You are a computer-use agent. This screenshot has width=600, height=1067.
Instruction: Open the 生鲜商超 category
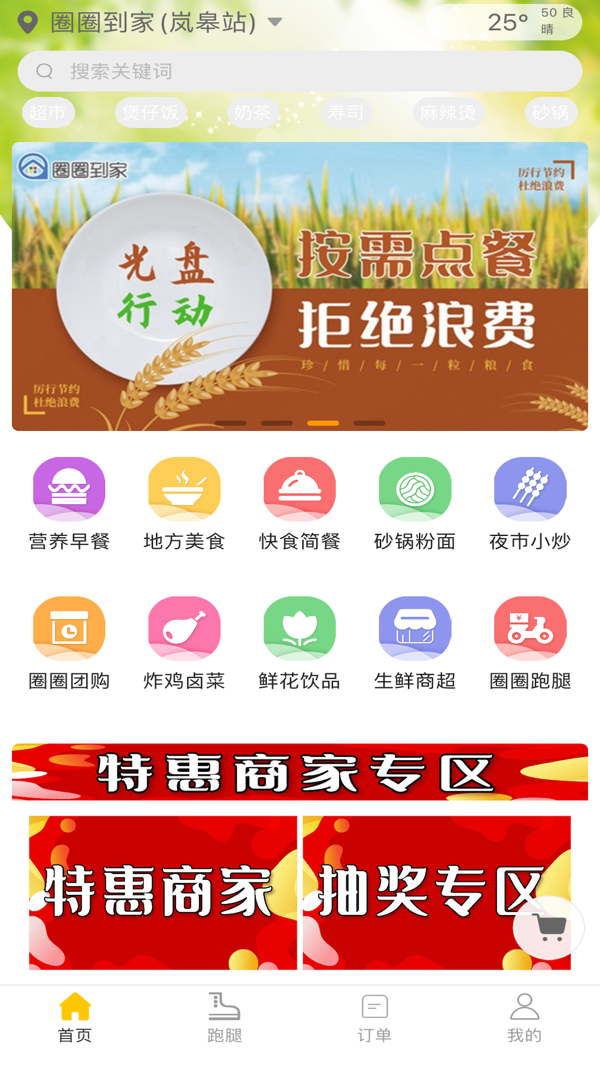coord(414,643)
